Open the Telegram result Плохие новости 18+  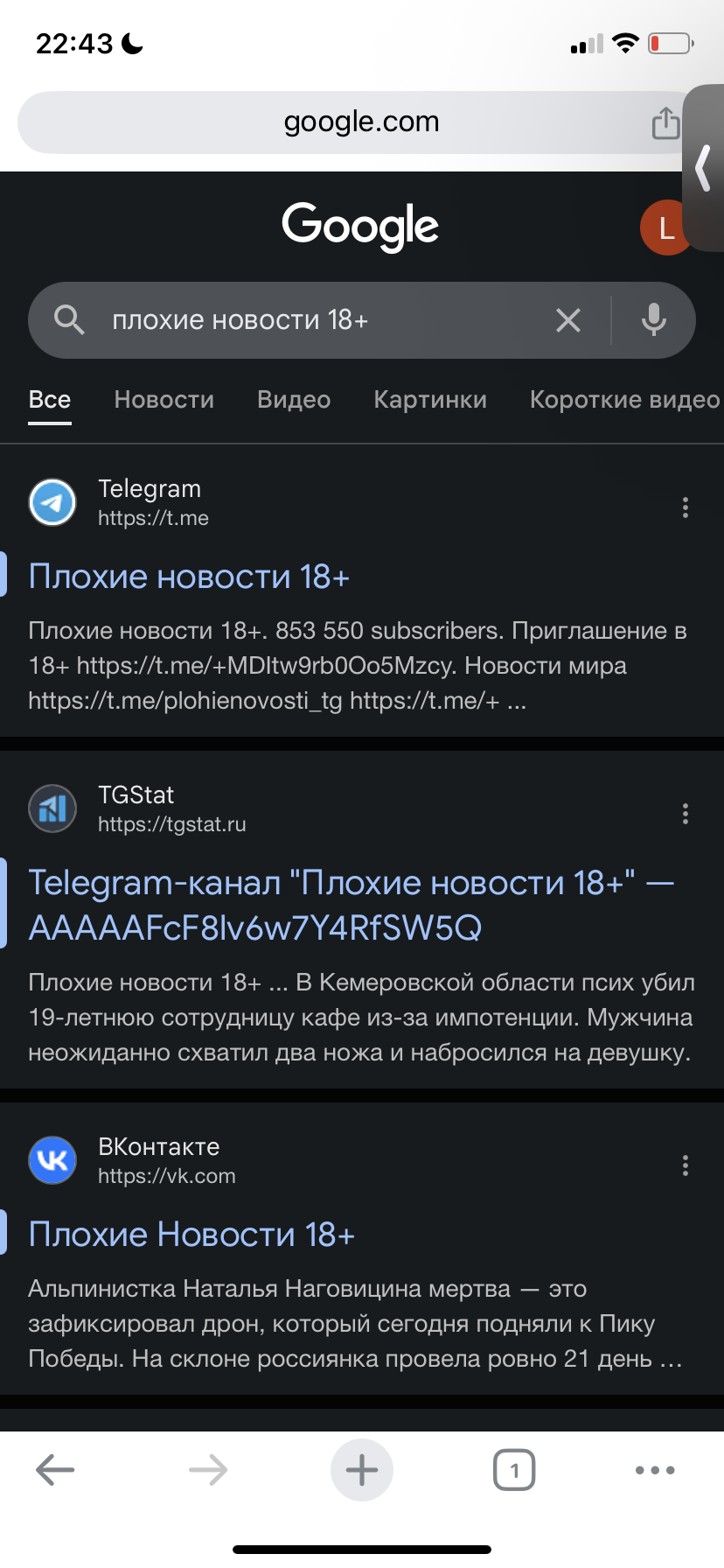pyautogui.click(x=189, y=577)
